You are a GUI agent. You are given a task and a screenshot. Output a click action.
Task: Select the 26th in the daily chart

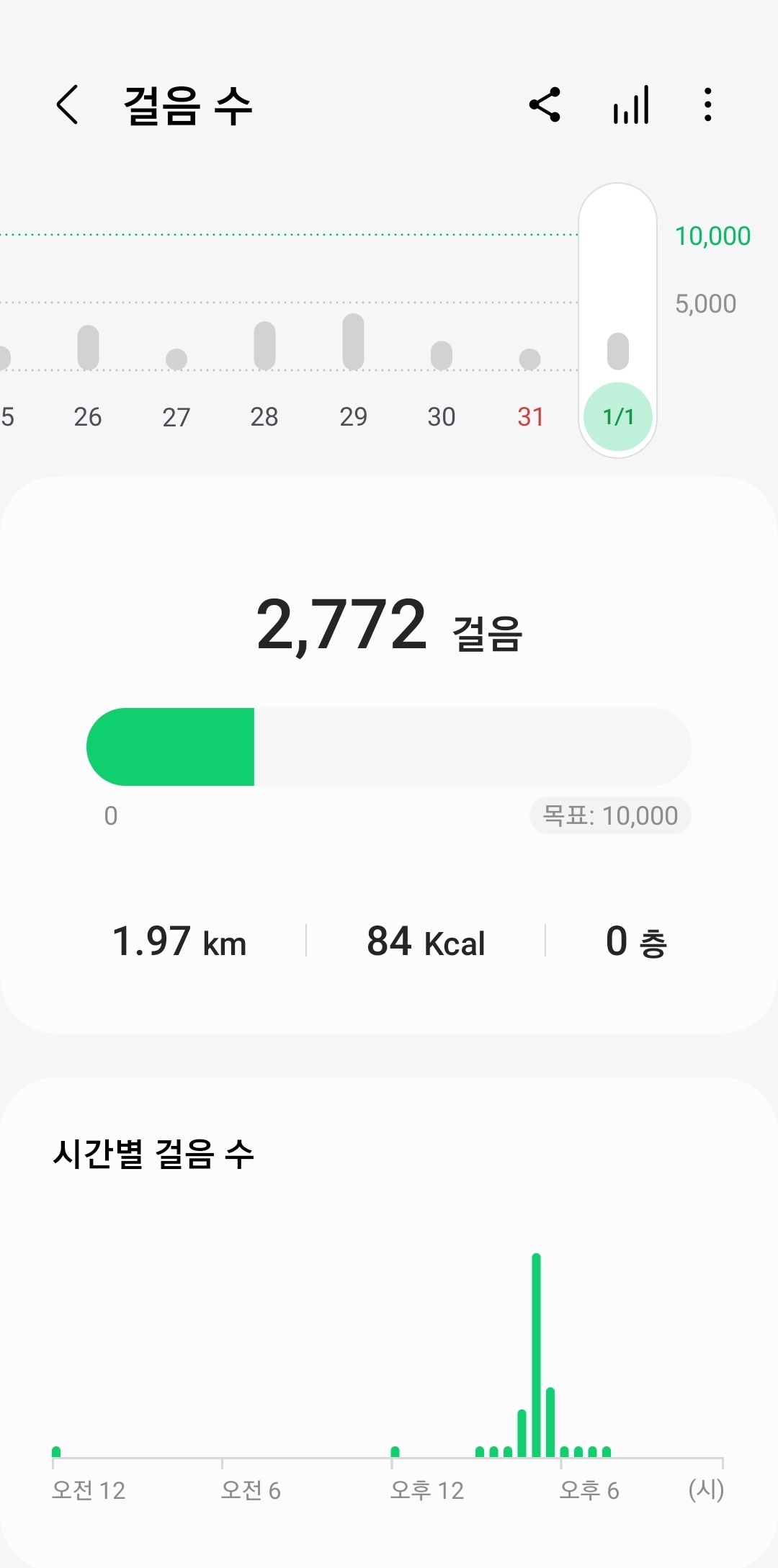(88, 416)
